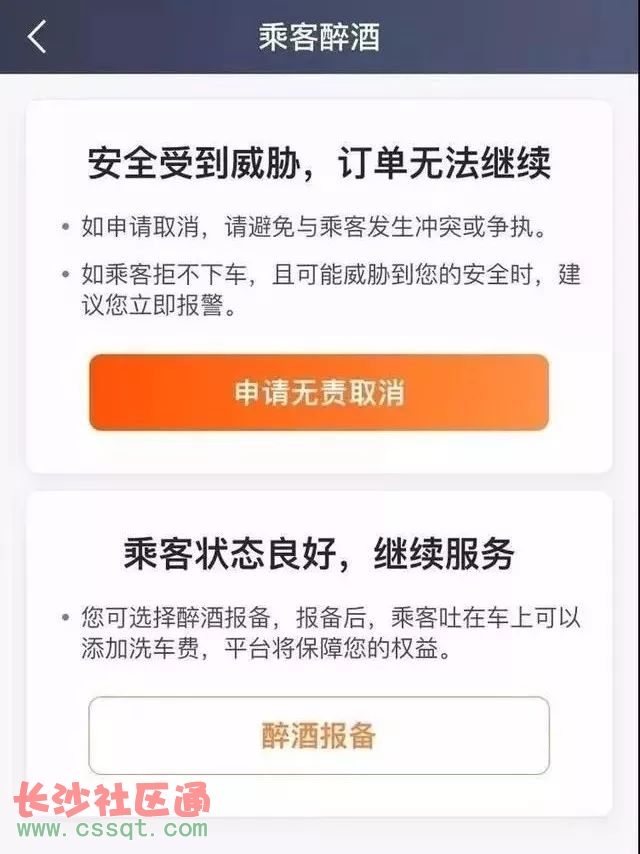Screen dimensions: 640x854
Task: Go back from the 乘客醉酒 page
Action: click(37, 37)
